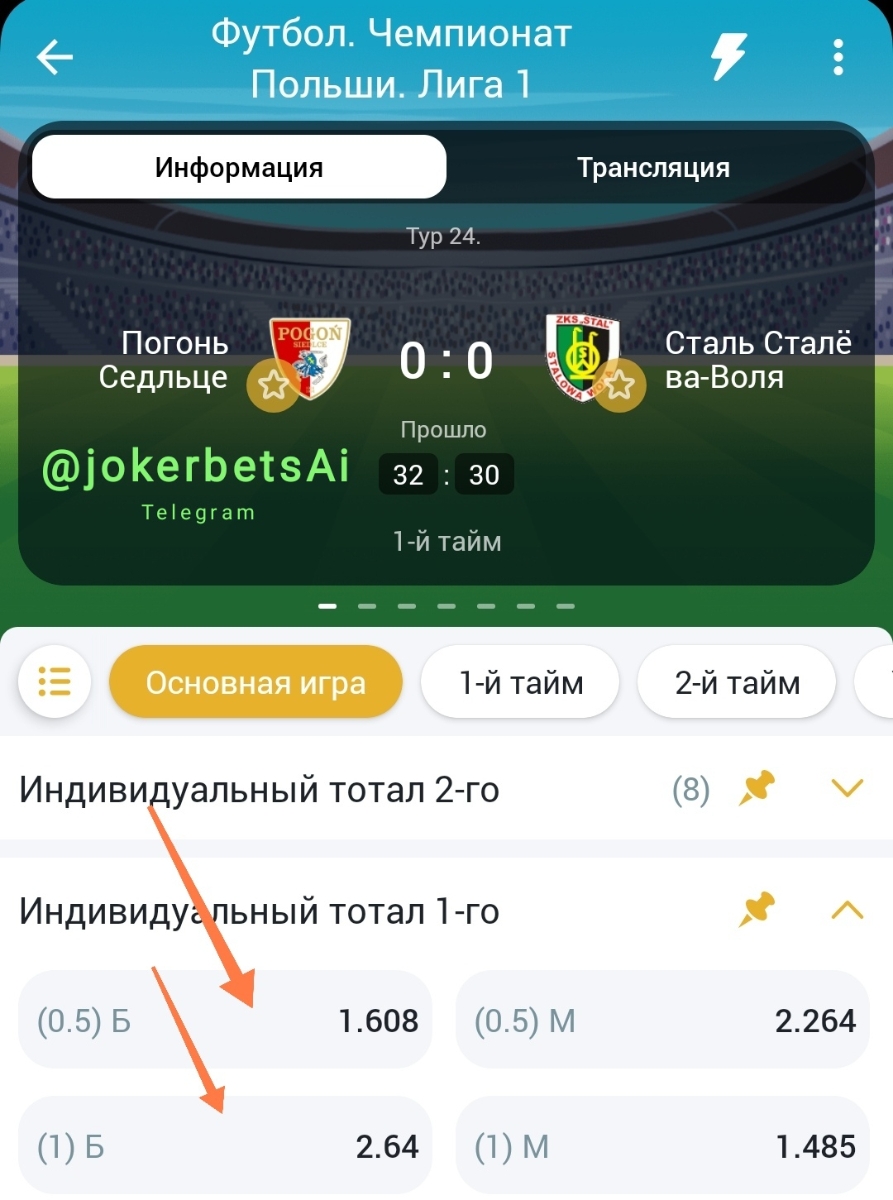Bet on (1) Б at 2.64
This screenshot has height=1200, width=893.
pos(225,1146)
